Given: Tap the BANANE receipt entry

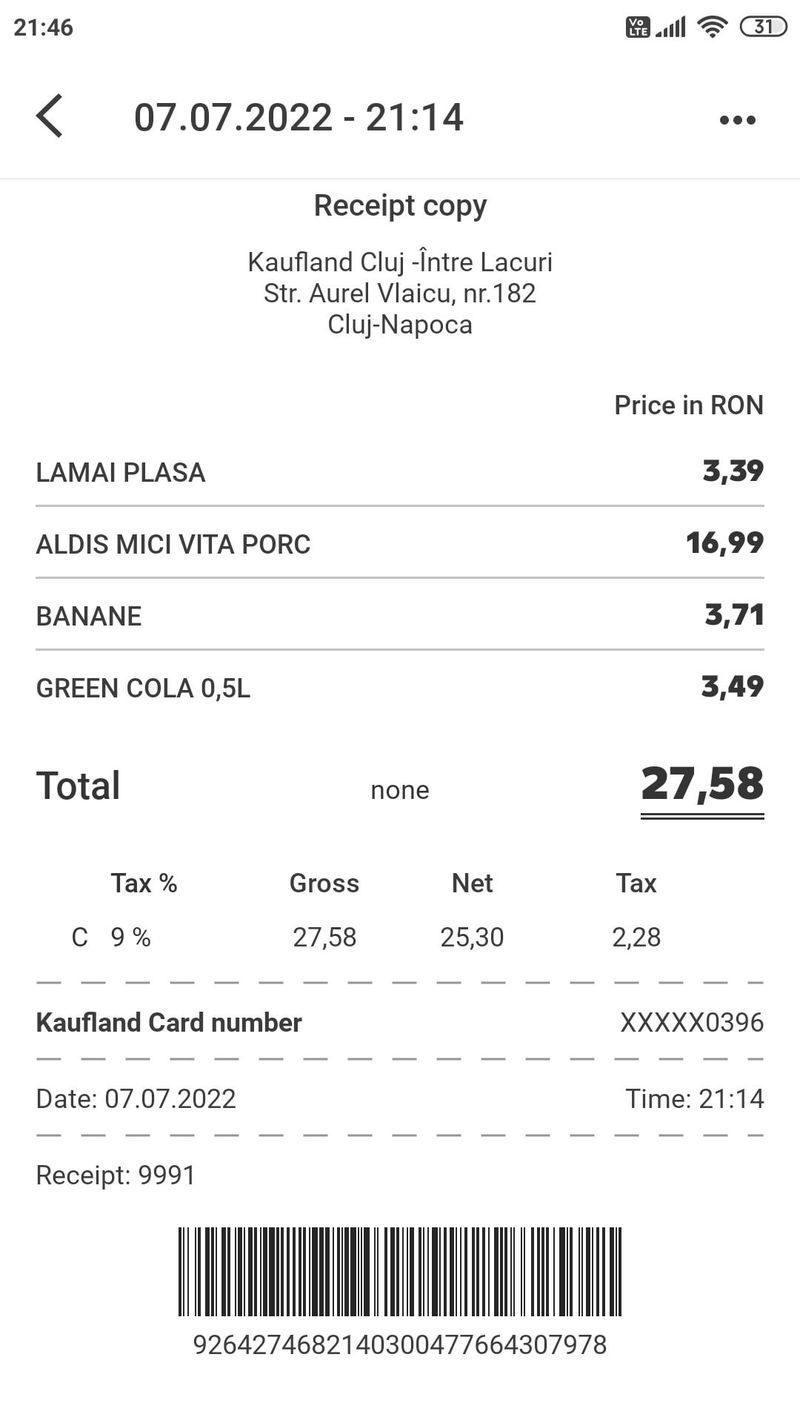Looking at the screenshot, I should coord(89,616).
